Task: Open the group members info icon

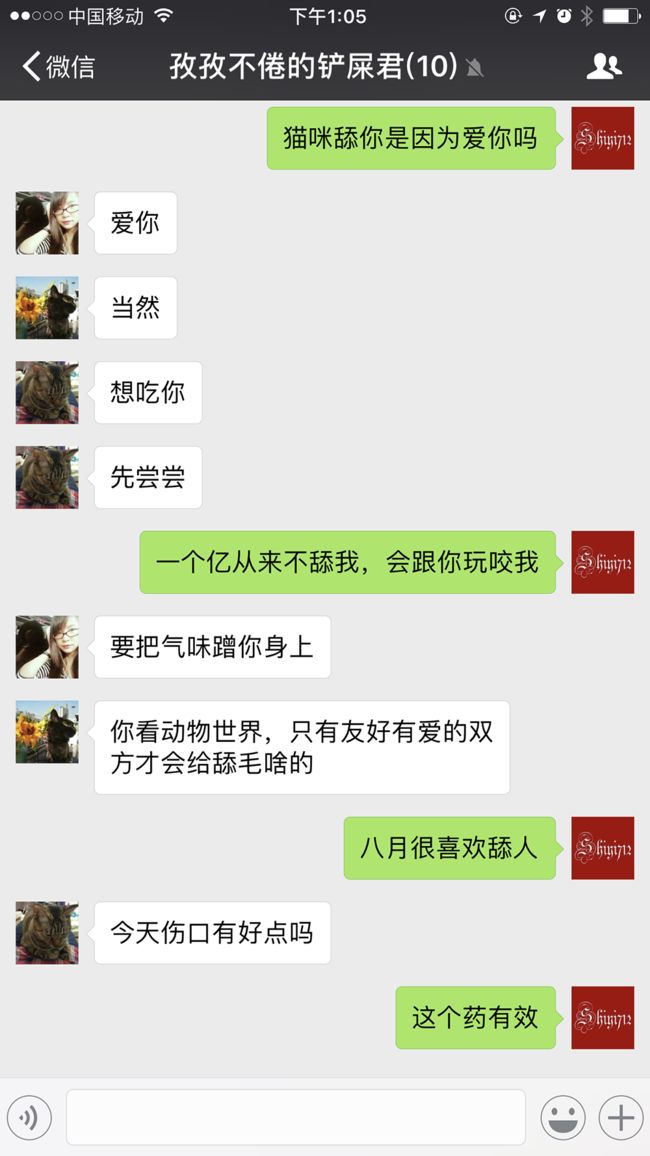Action: 604,66
